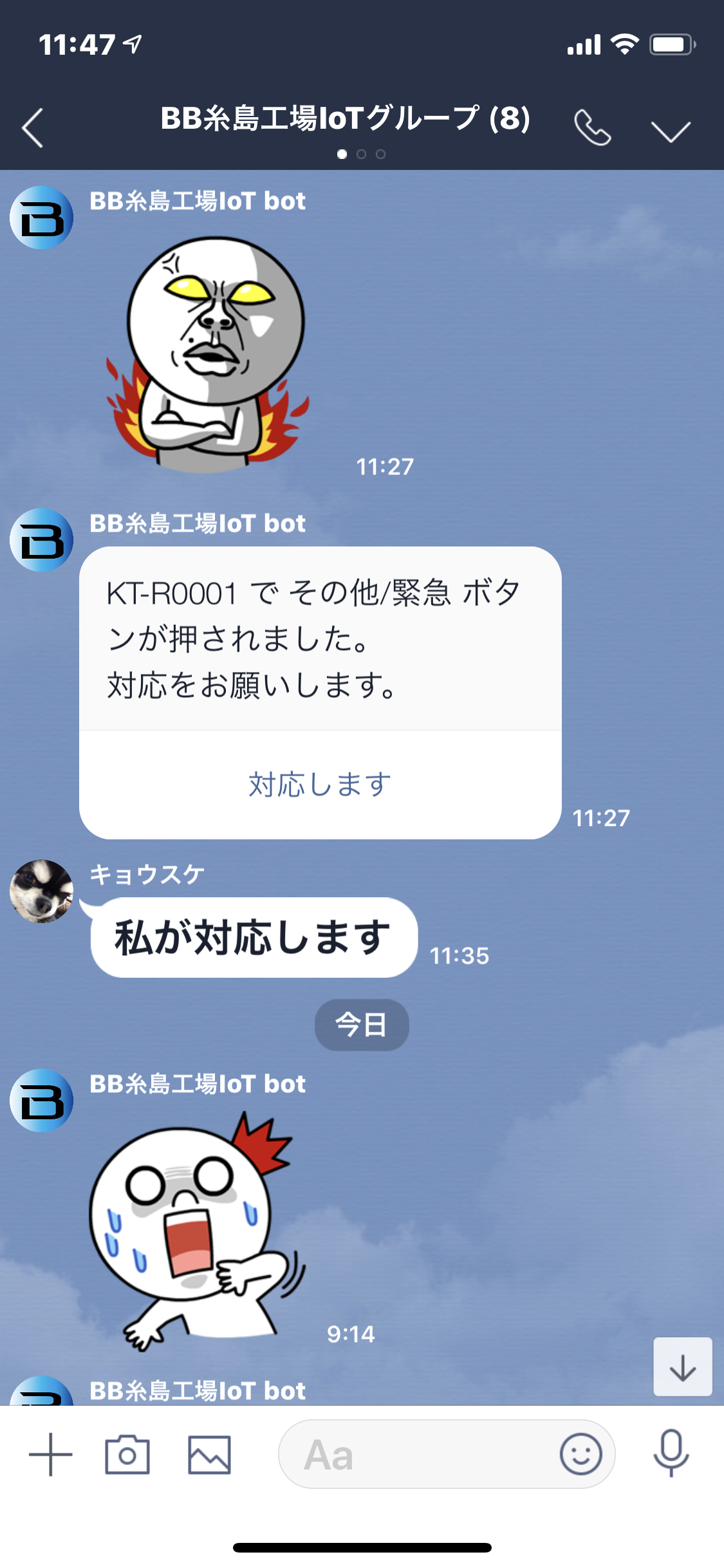Open the plus attachment menu
The width and height of the screenshot is (724, 1568).
[x=51, y=1454]
